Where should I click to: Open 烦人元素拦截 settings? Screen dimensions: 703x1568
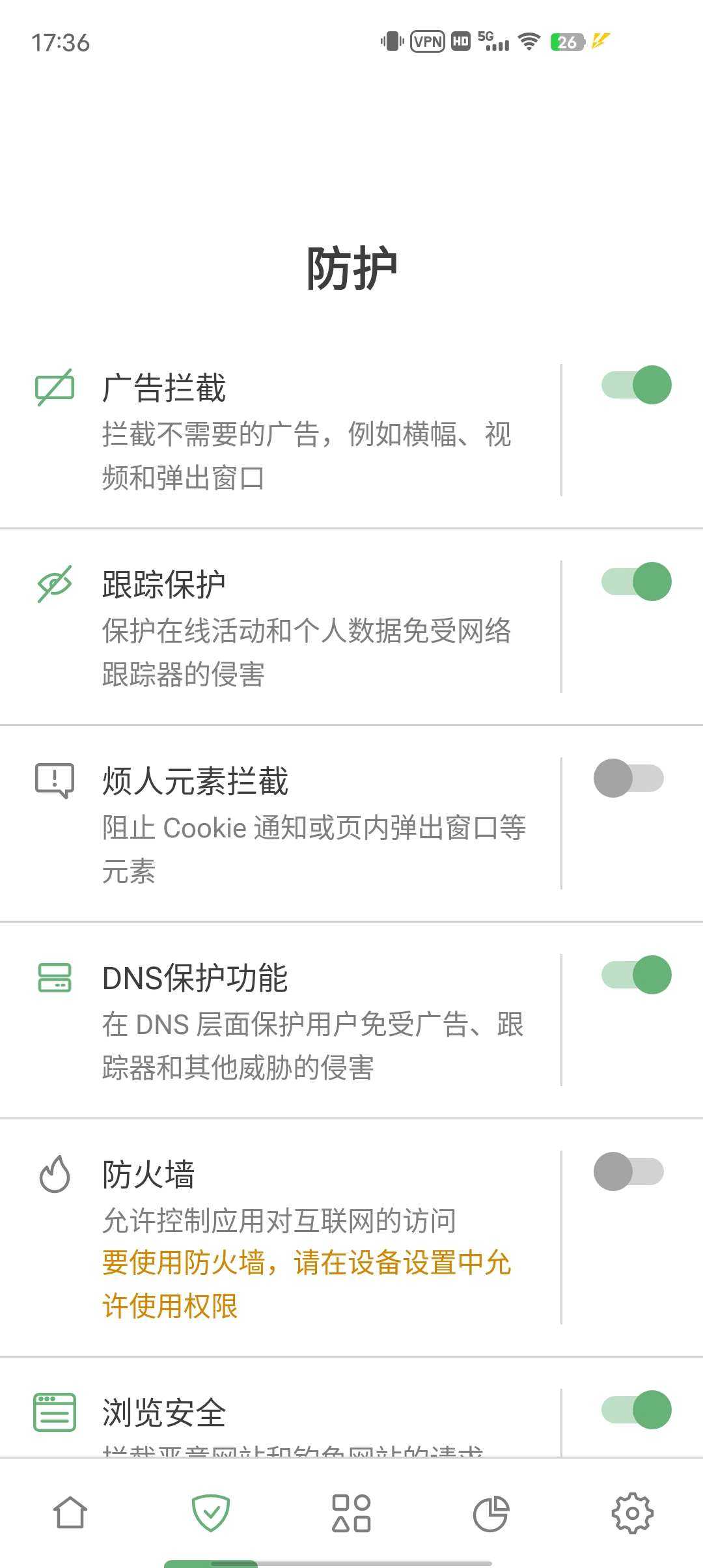click(x=306, y=824)
